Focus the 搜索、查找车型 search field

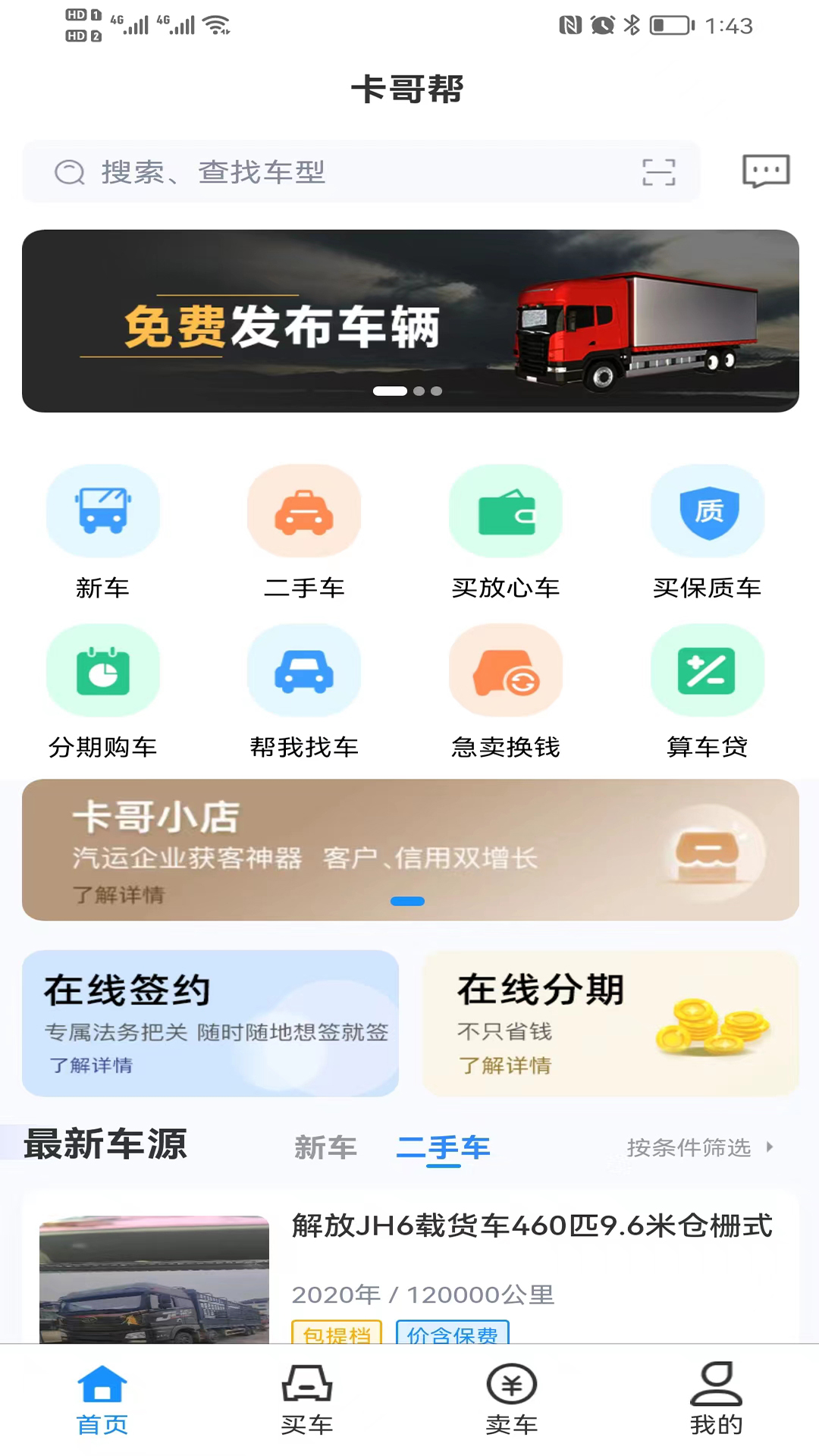click(x=361, y=172)
